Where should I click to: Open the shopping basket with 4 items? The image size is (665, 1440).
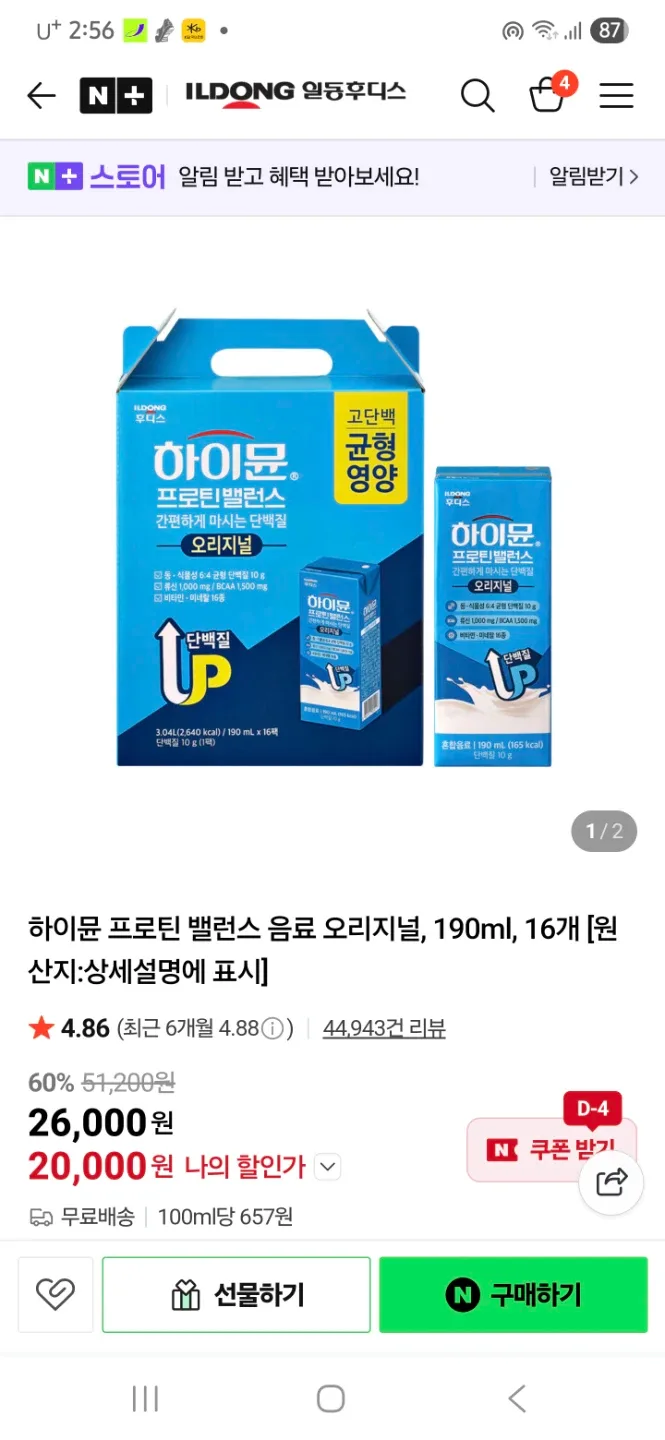click(x=548, y=94)
